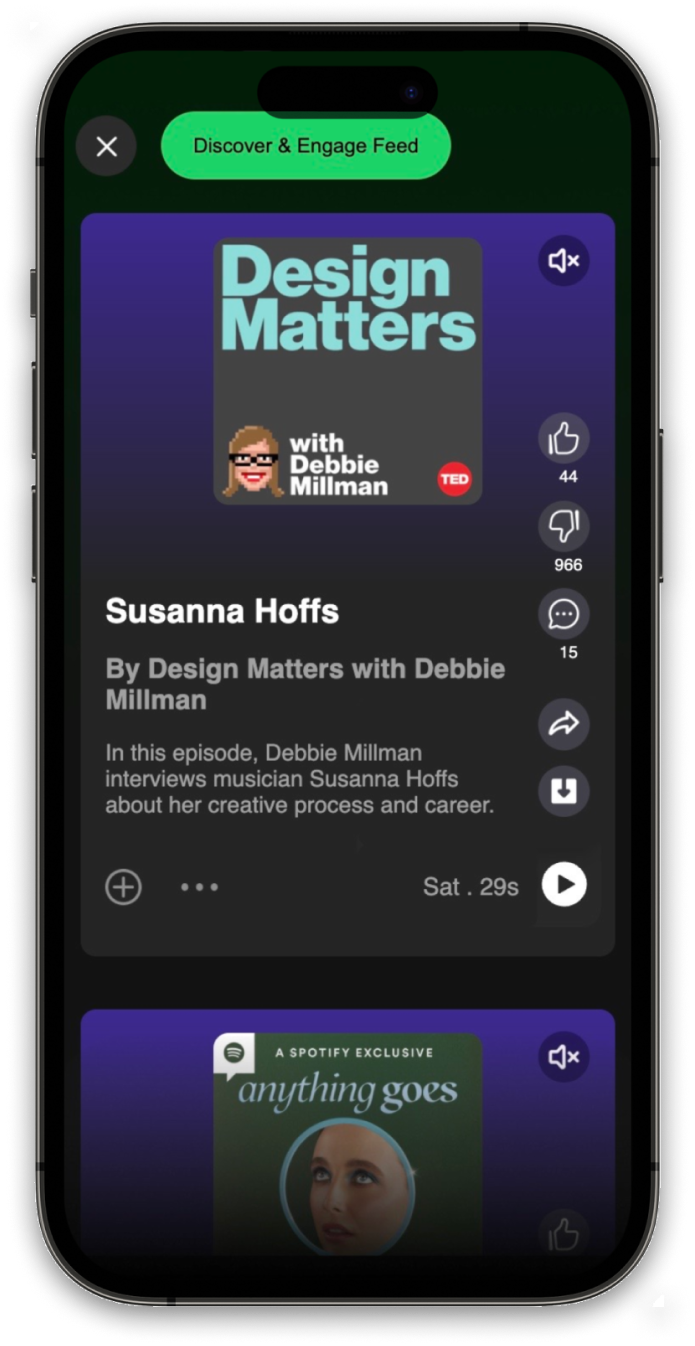Open comments on the Susanna Hoffs episode
695x1346 pixels.
coord(564,615)
